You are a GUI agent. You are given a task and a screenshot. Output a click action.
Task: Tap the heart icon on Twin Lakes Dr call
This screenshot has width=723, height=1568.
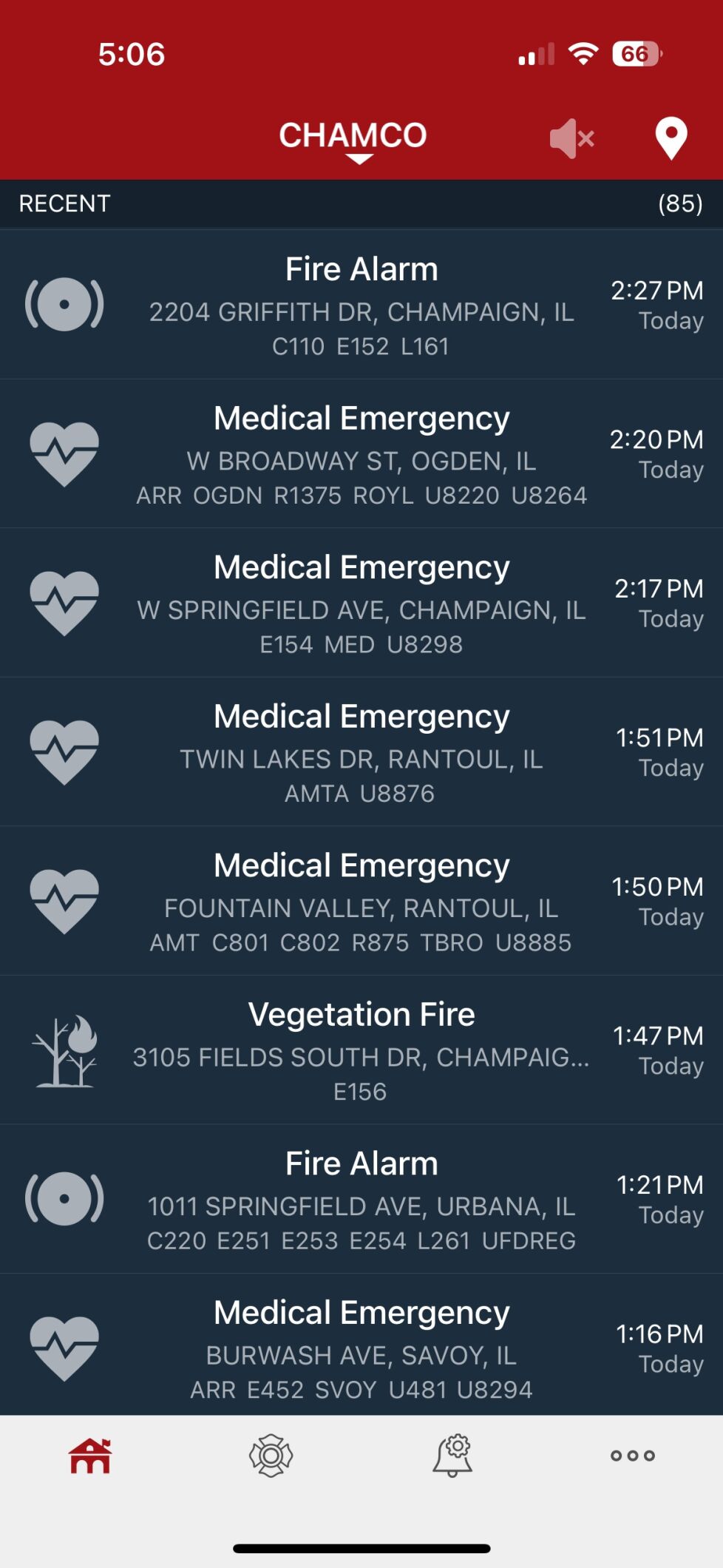tap(65, 749)
